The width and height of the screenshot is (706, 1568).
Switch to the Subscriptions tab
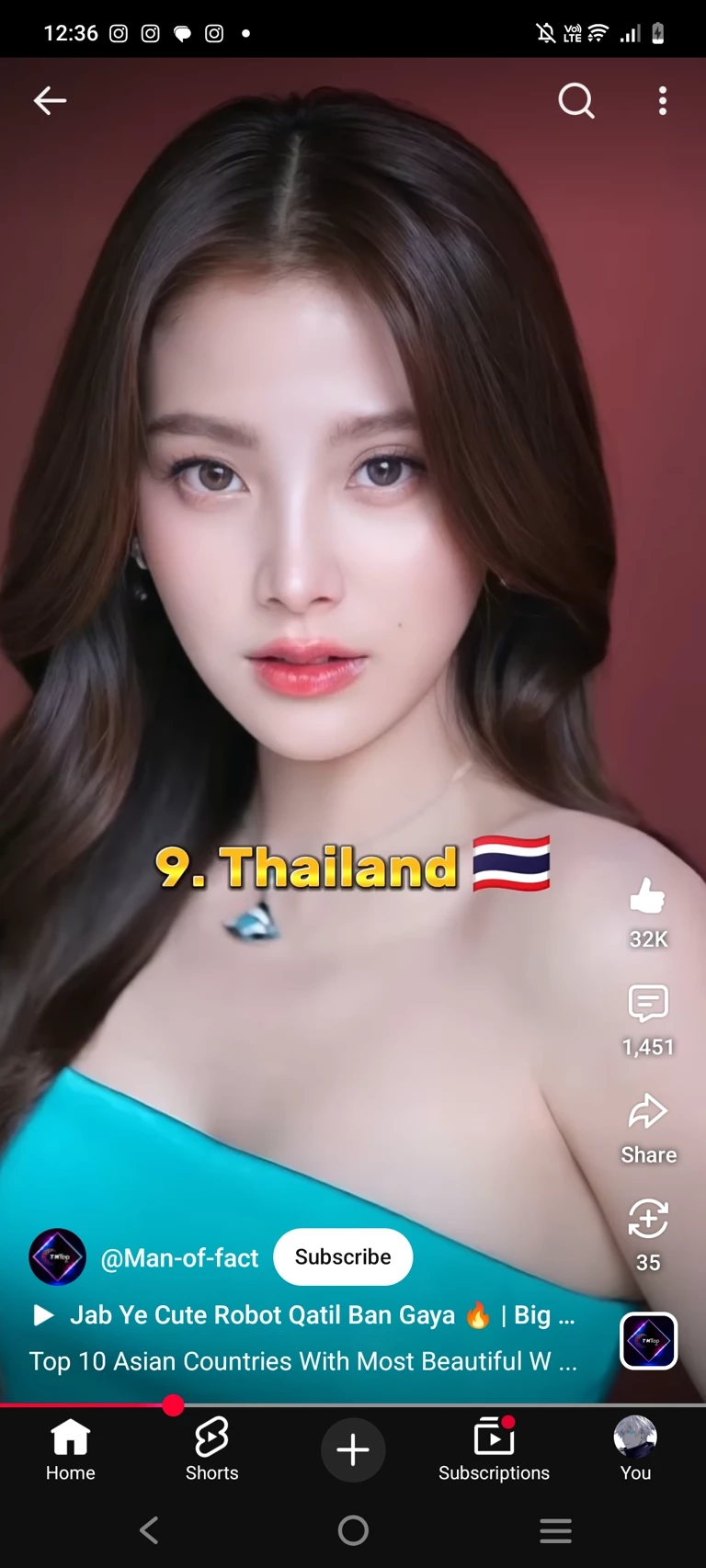pyautogui.click(x=494, y=1449)
